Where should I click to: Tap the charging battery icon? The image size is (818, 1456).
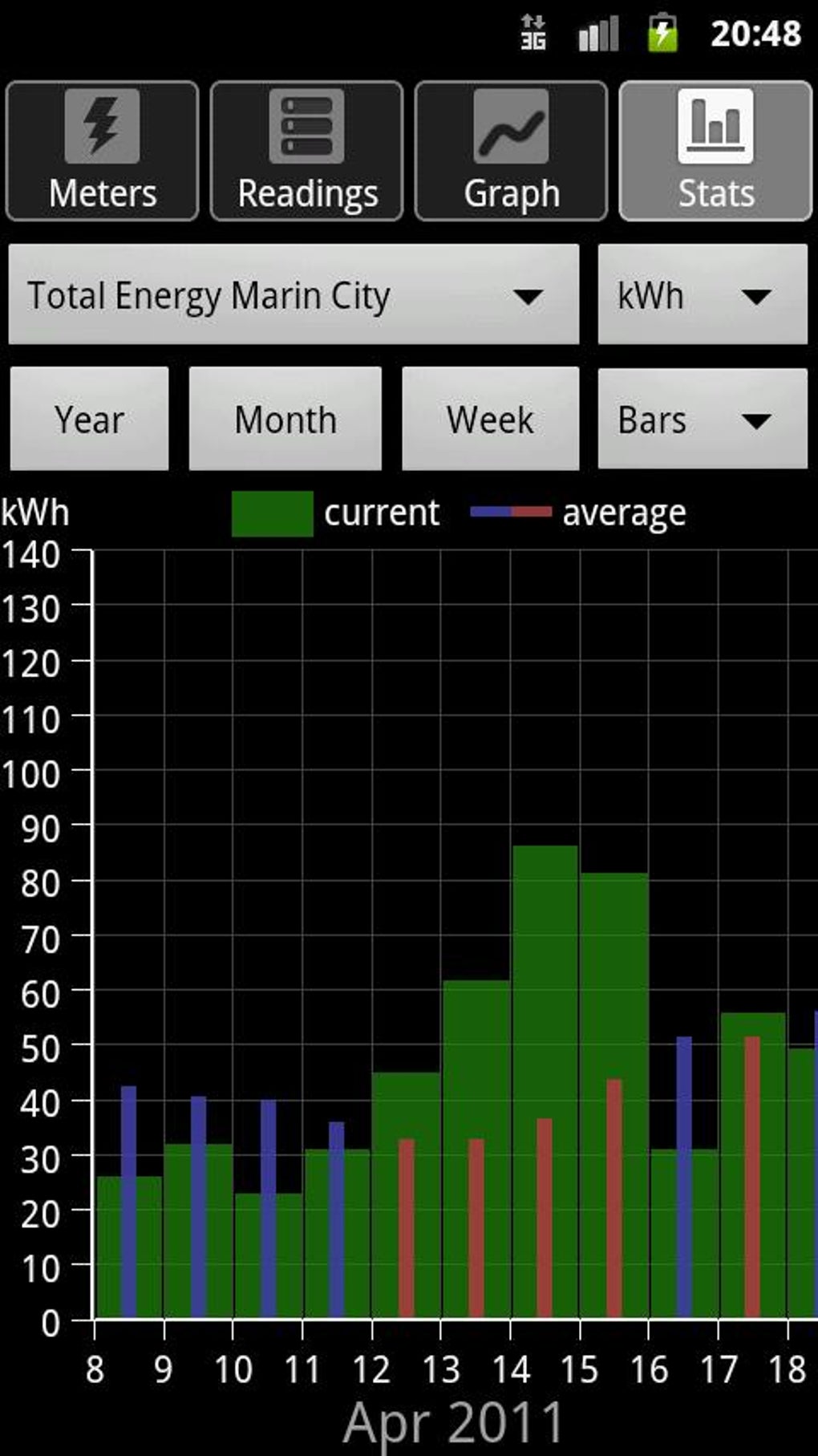click(660, 34)
